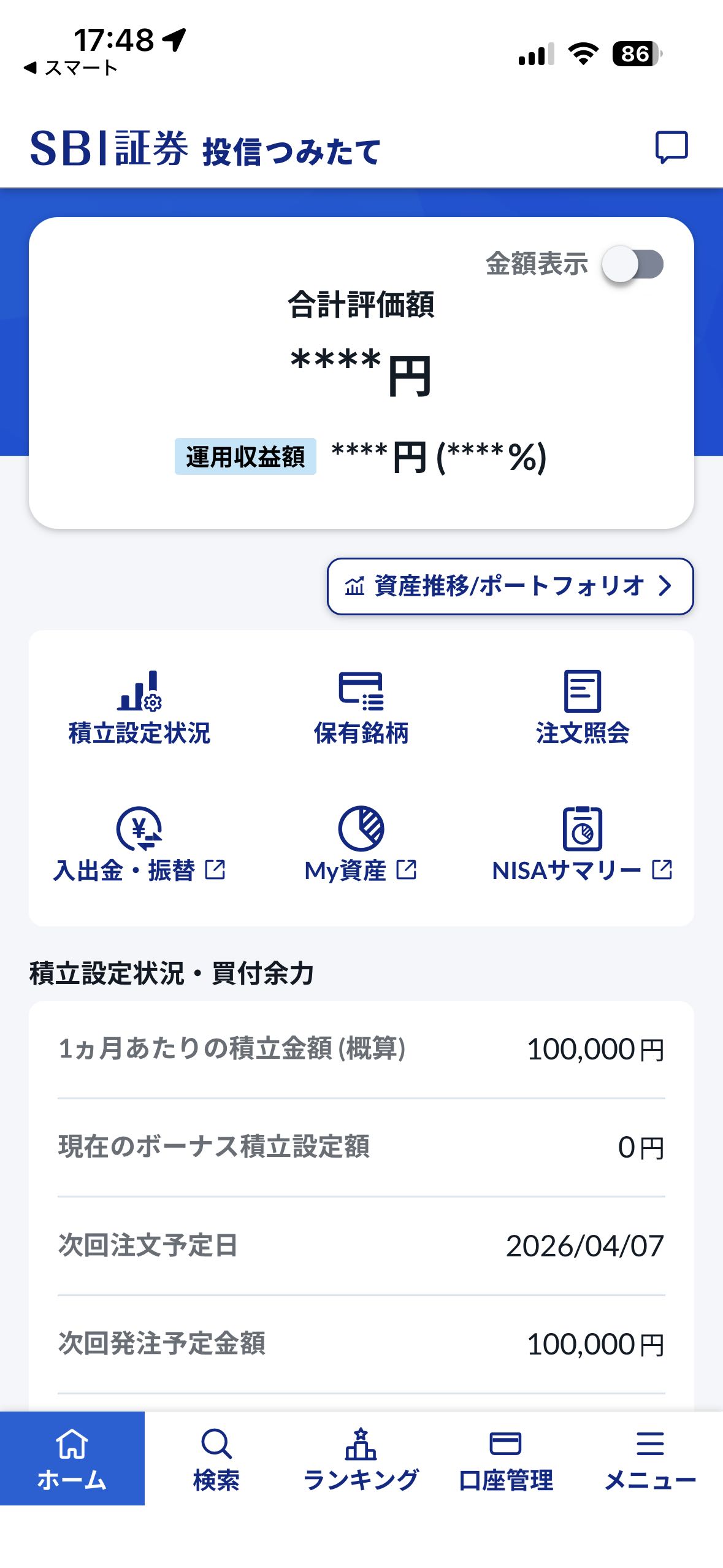The image size is (723, 1568).
Task: Return to the previous スマート app
Action: (71, 67)
